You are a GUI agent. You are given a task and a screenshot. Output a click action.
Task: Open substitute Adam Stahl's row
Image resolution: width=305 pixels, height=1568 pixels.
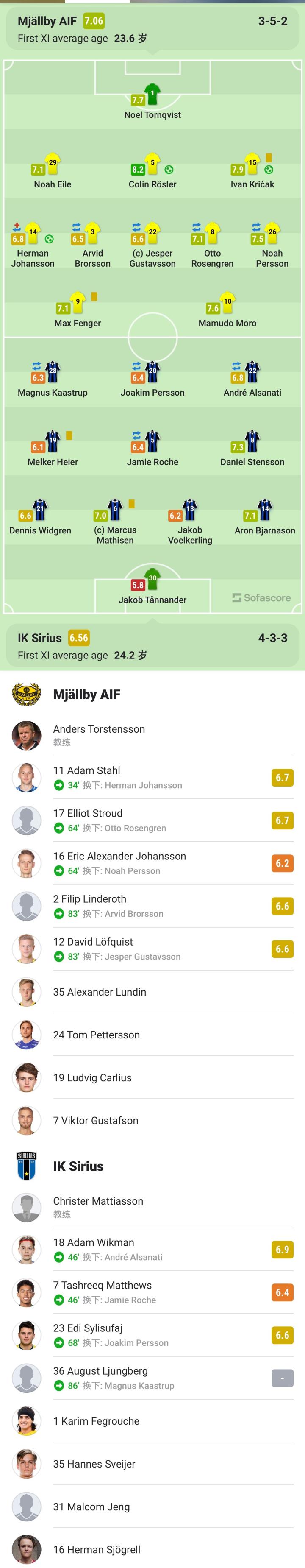click(x=152, y=777)
